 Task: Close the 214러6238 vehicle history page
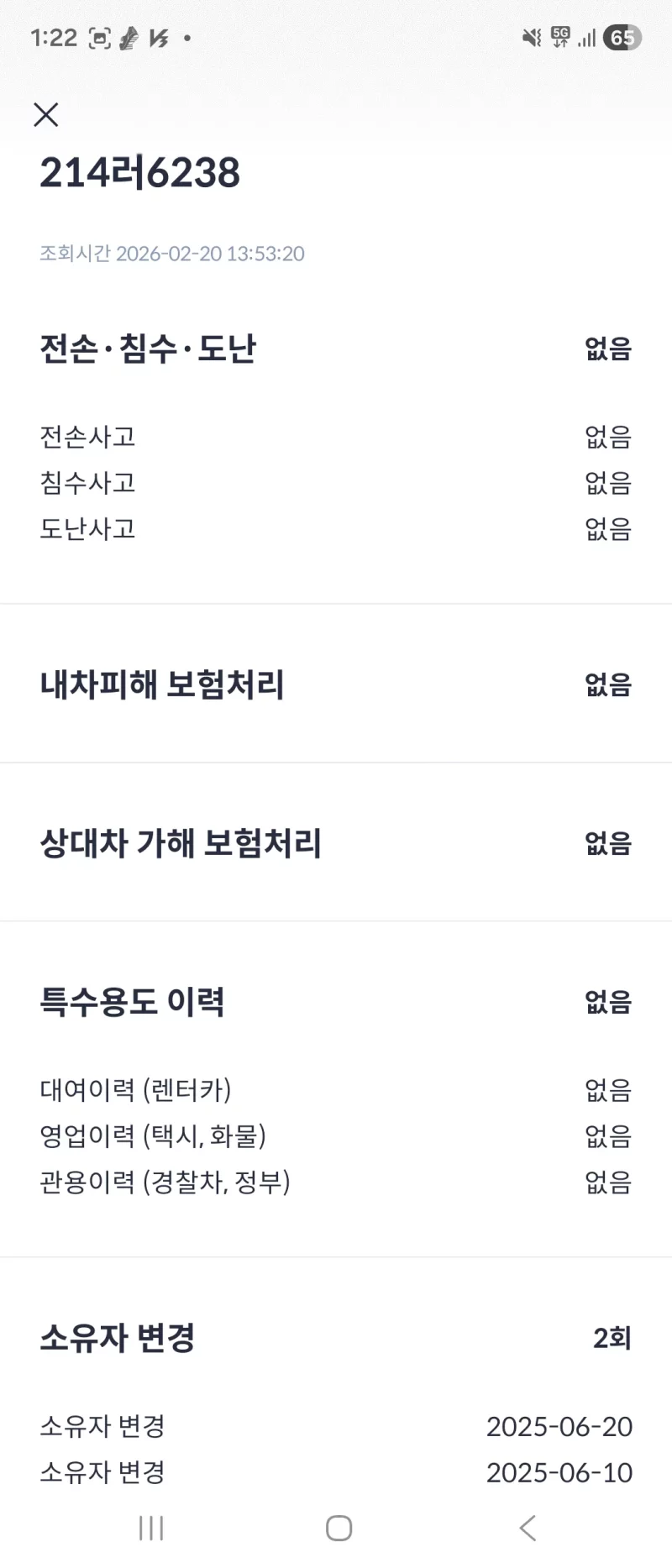click(46, 114)
